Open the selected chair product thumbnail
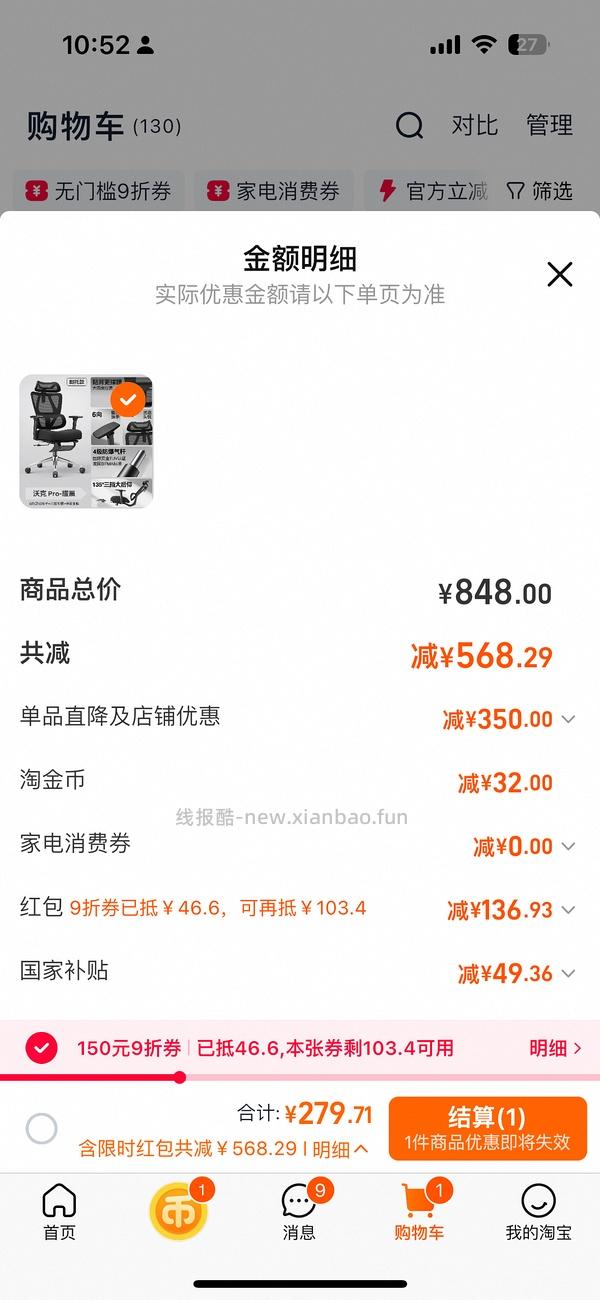Image resolution: width=600 pixels, height=1300 pixels. (86, 441)
